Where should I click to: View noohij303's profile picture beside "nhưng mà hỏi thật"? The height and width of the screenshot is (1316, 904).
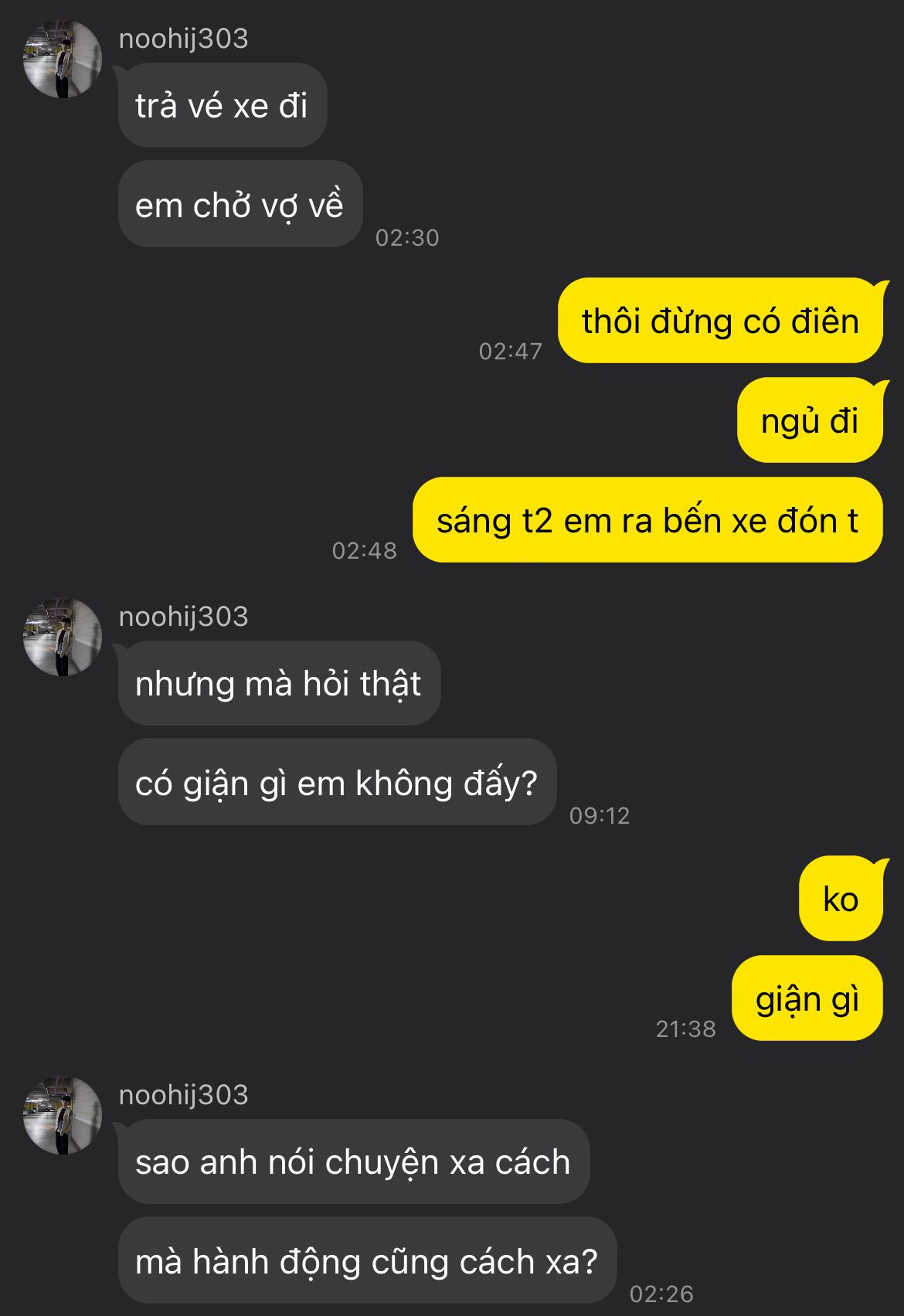click(62, 637)
